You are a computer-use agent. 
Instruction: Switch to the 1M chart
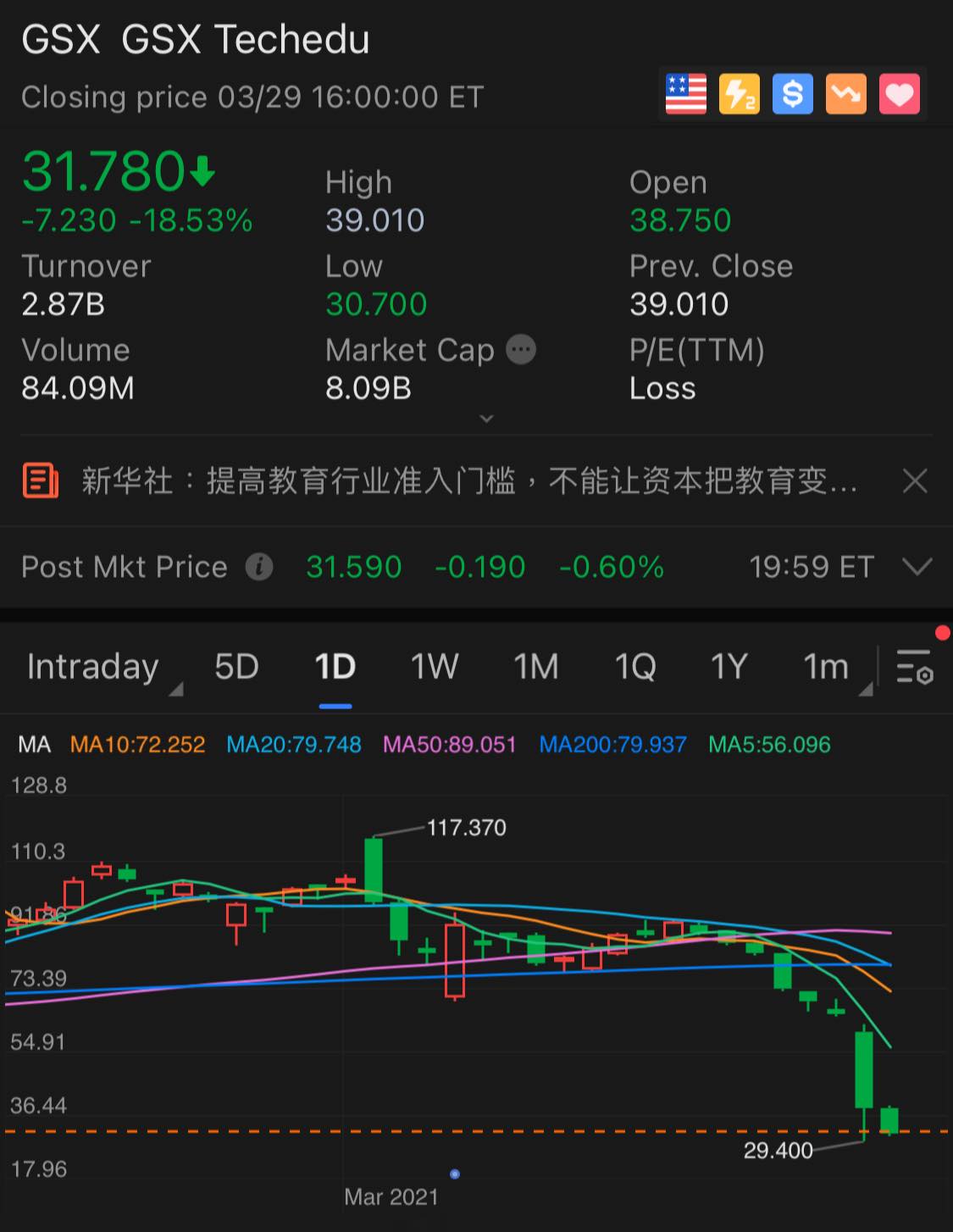535,667
